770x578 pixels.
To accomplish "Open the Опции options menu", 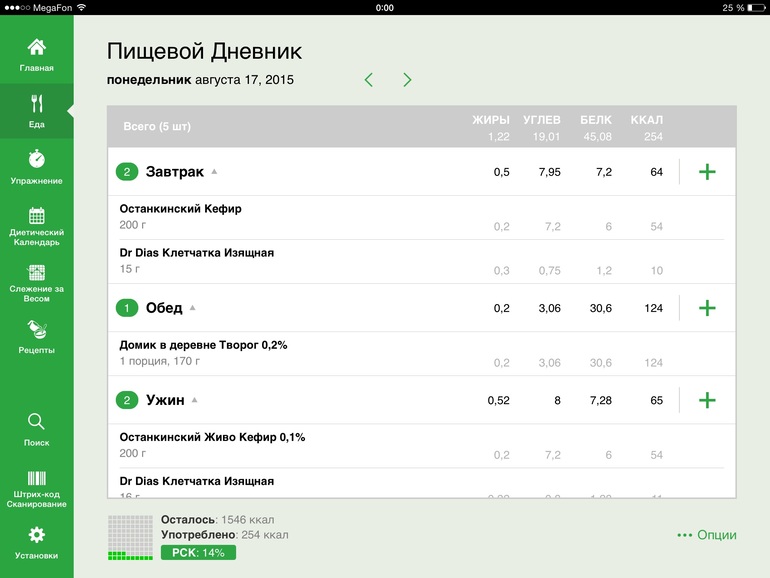I will pyautogui.click(x=706, y=535).
